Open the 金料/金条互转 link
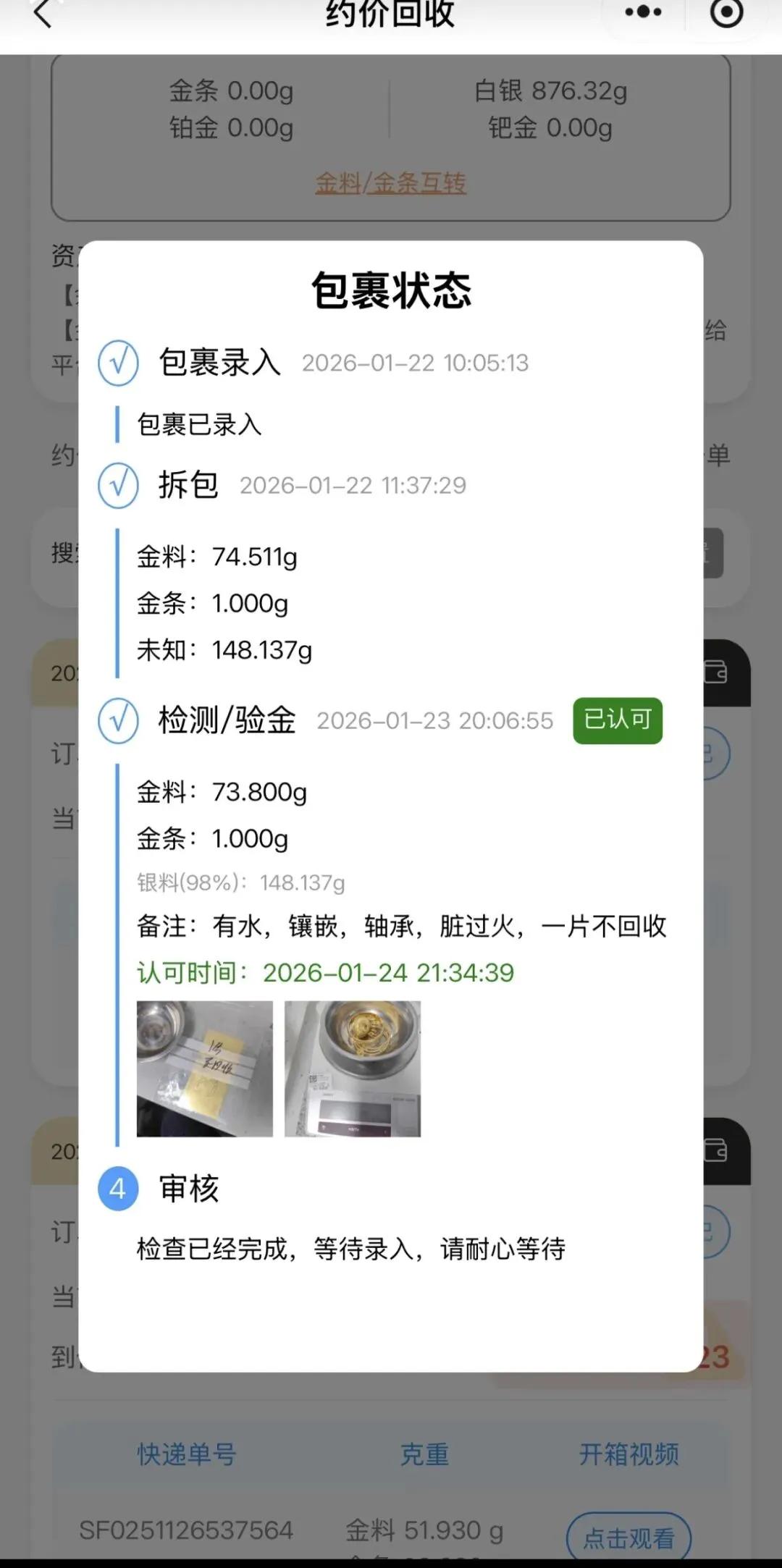The height and width of the screenshot is (1568, 782). (390, 183)
